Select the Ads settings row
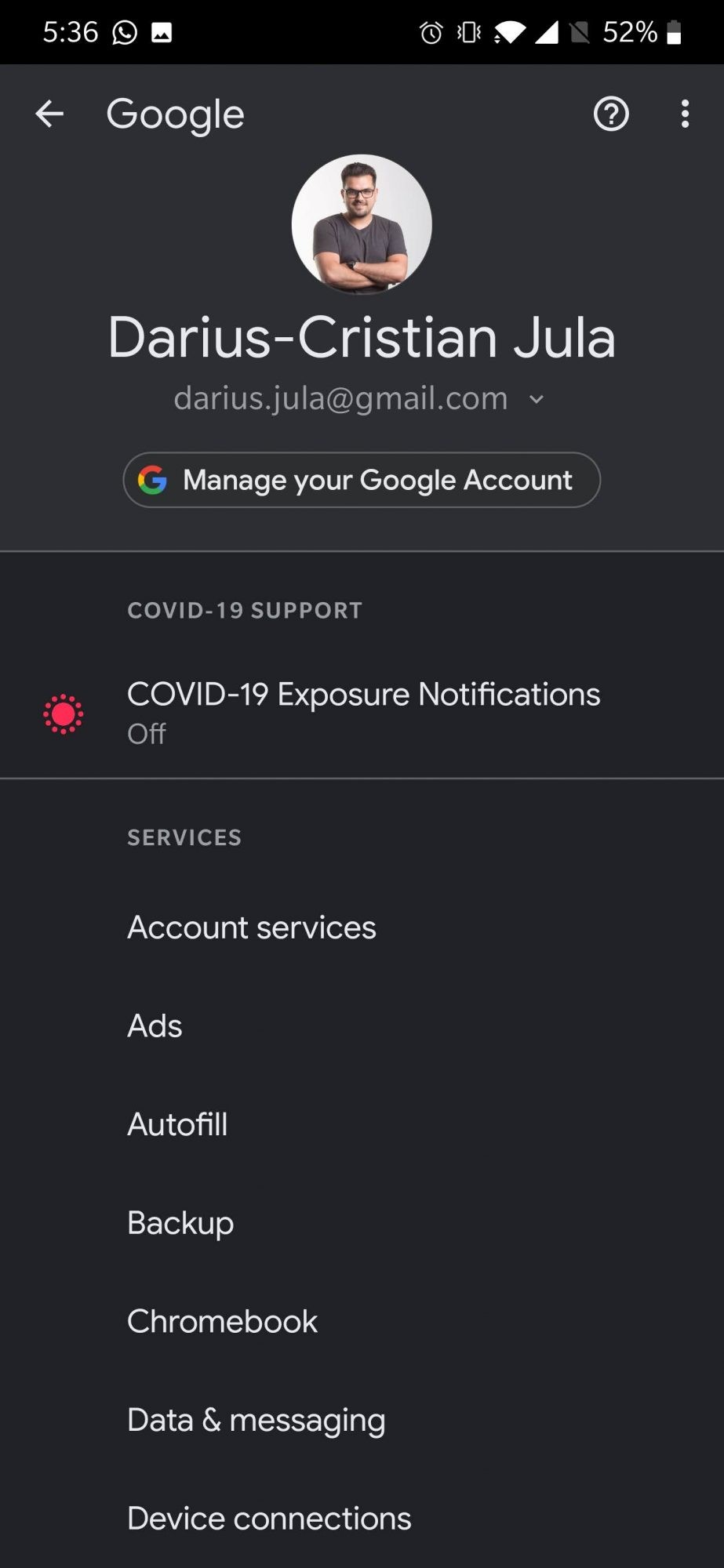This screenshot has height=1568, width=724. point(155,1026)
